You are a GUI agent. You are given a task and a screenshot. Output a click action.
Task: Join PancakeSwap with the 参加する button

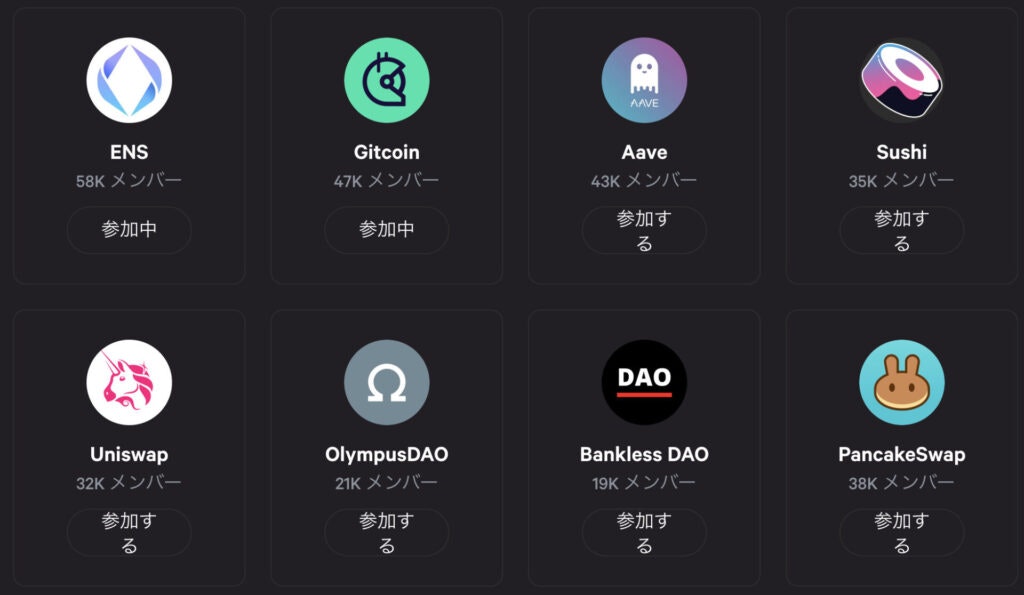[x=901, y=532]
